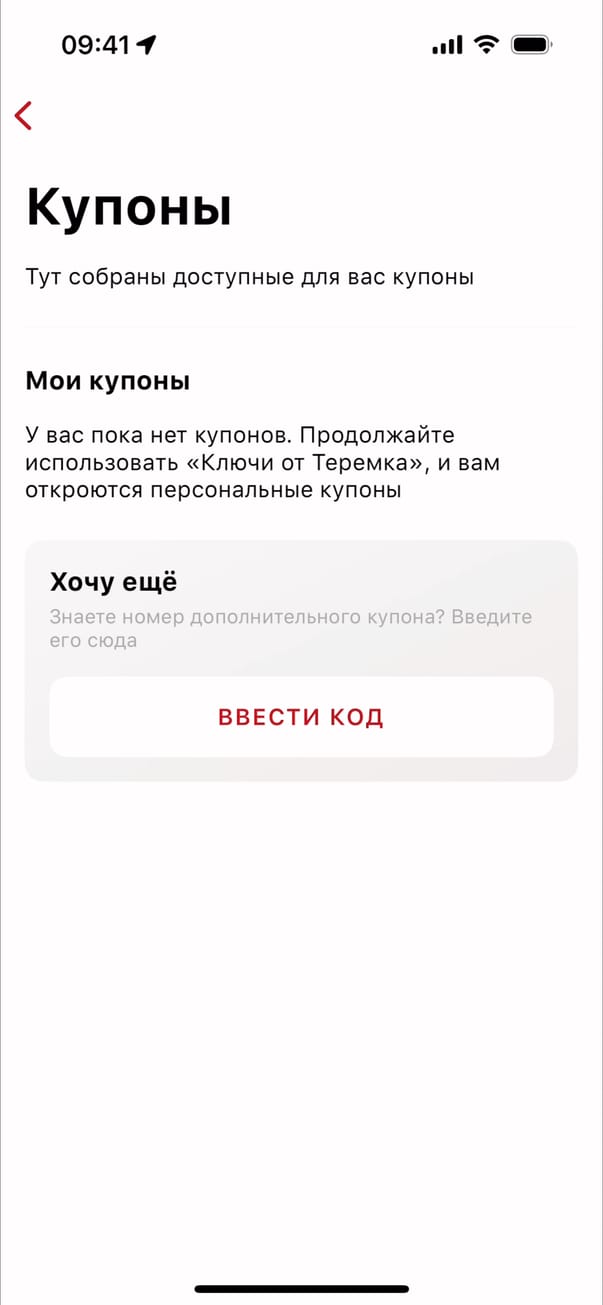Viewport: 603px width, 1305px height.
Task: Tap the ВВЕСТИ КОД button
Action: (301, 717)
